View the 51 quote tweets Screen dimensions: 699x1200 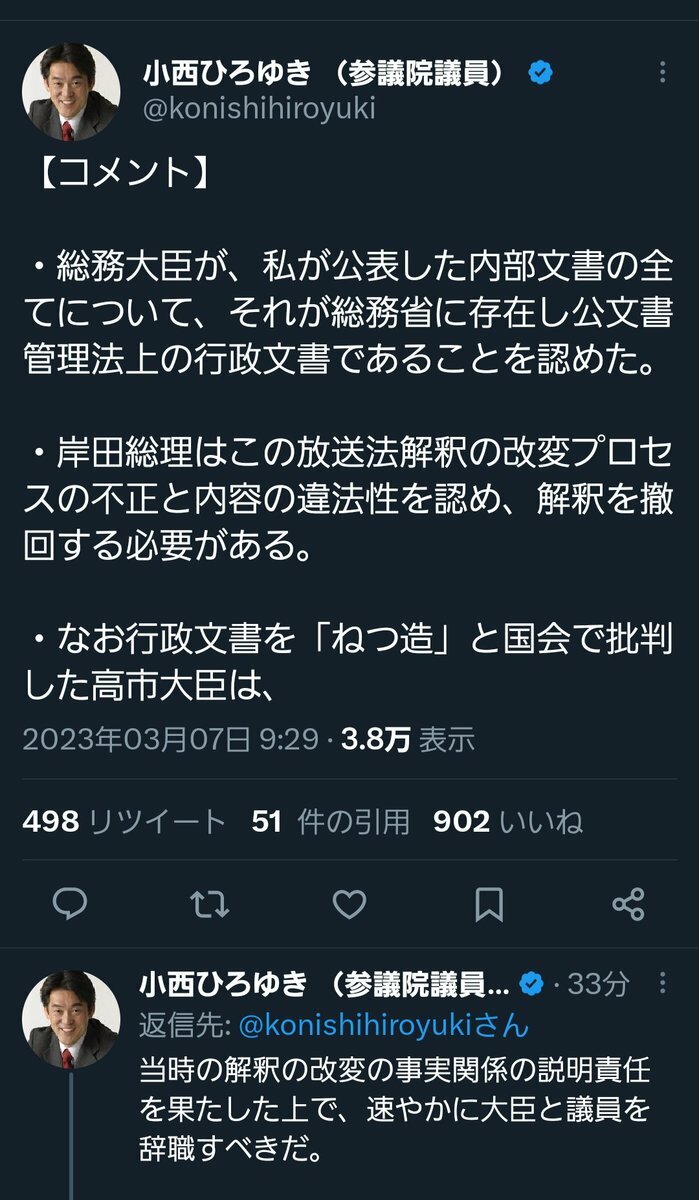pos(330,822)
